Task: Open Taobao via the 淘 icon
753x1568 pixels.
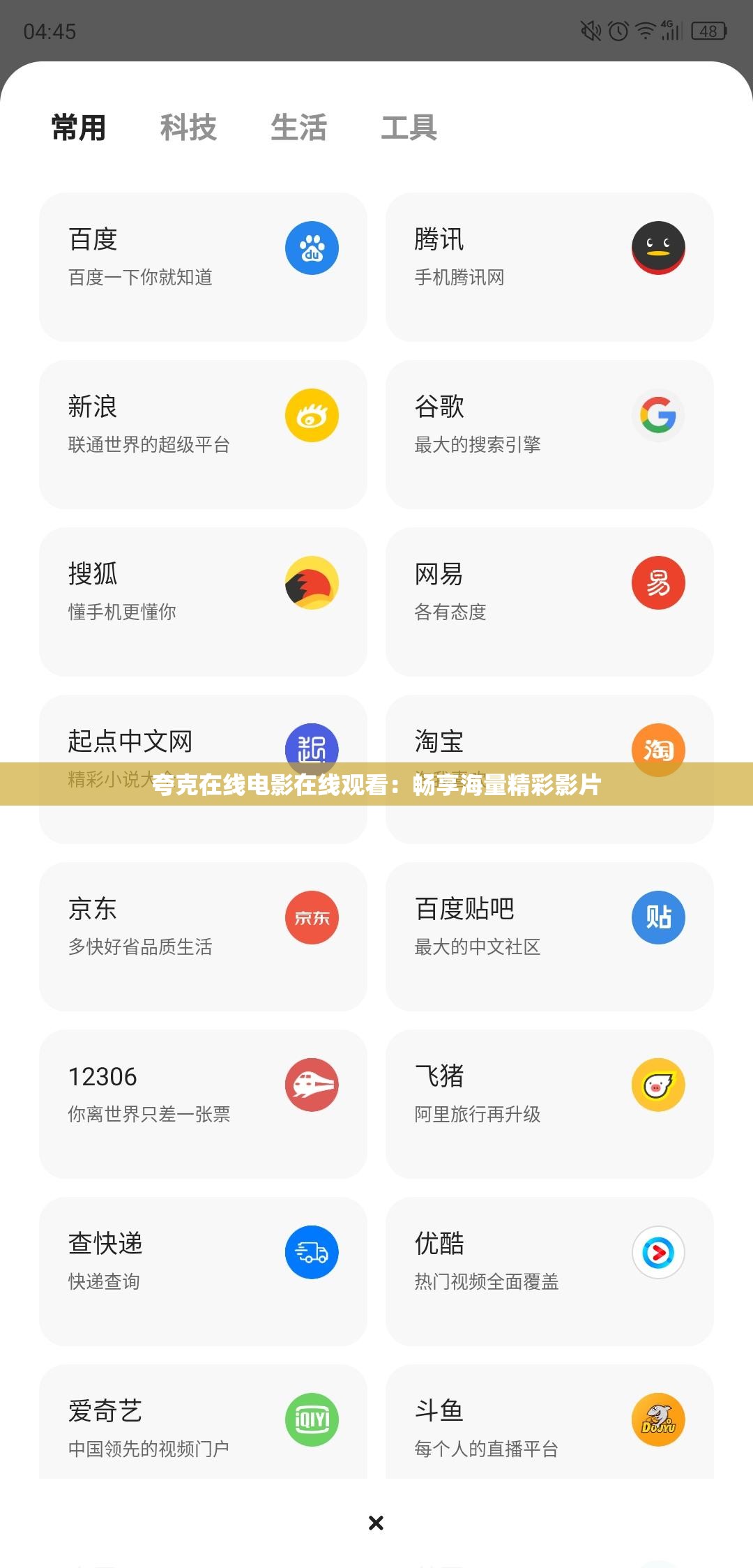Action: [x=657, y=750]
